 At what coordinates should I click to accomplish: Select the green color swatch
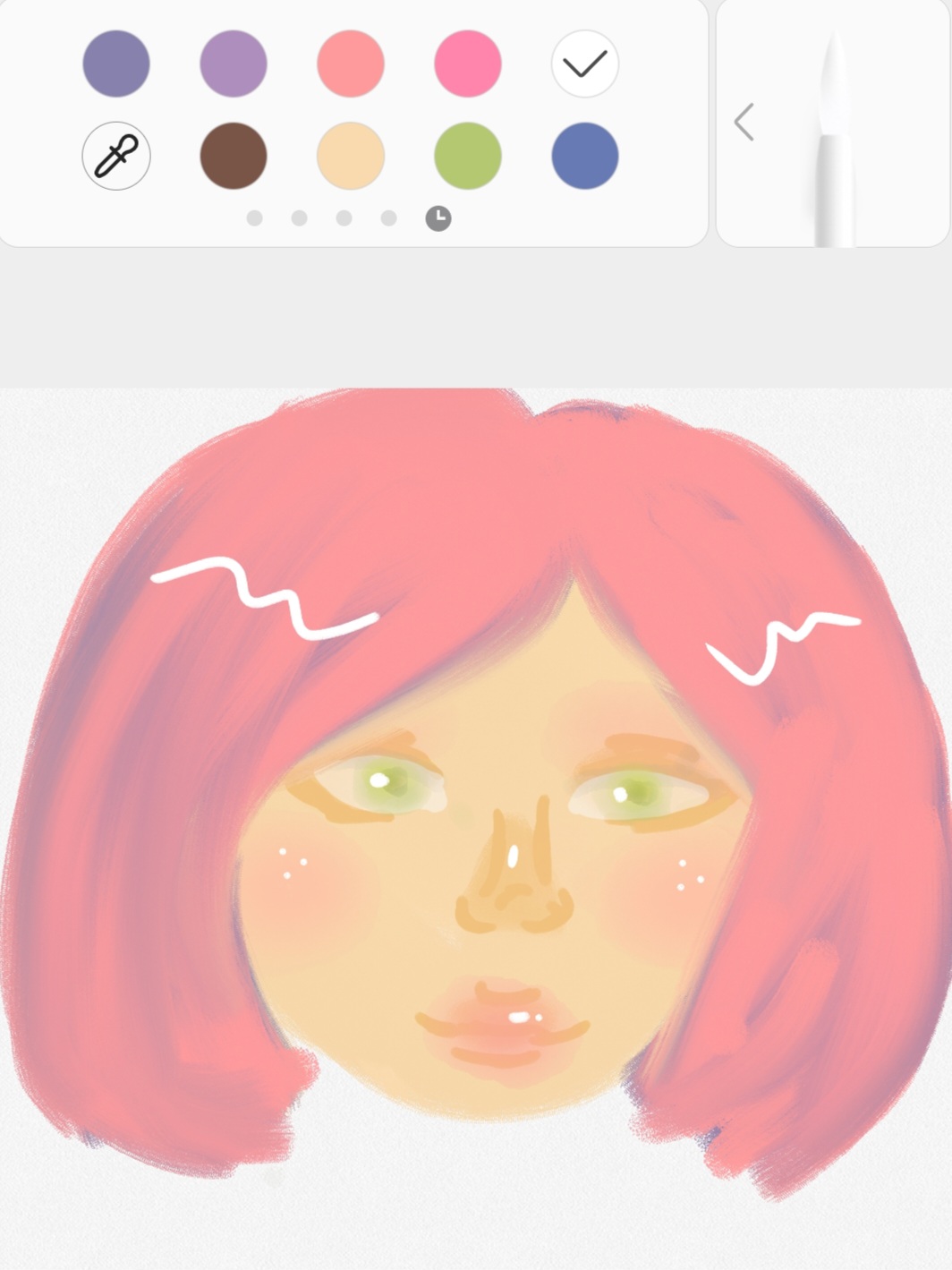pyautogui.click(x=467, y=156)
